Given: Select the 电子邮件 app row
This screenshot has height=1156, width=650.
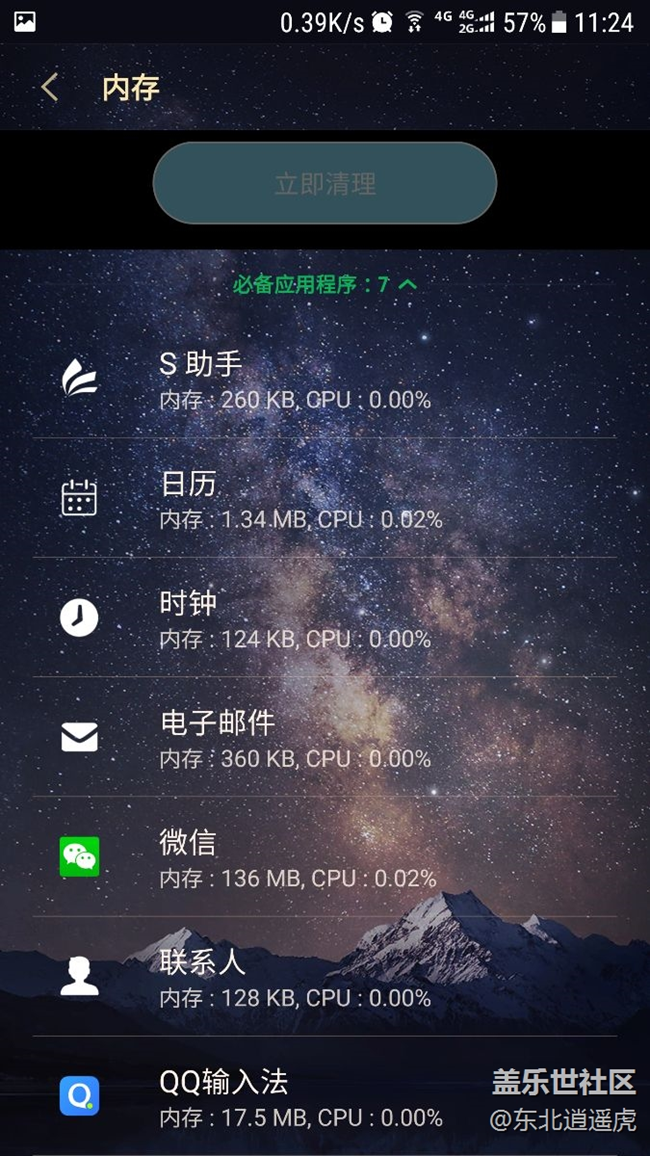Looking at the screenshot, I should (325, 737).
